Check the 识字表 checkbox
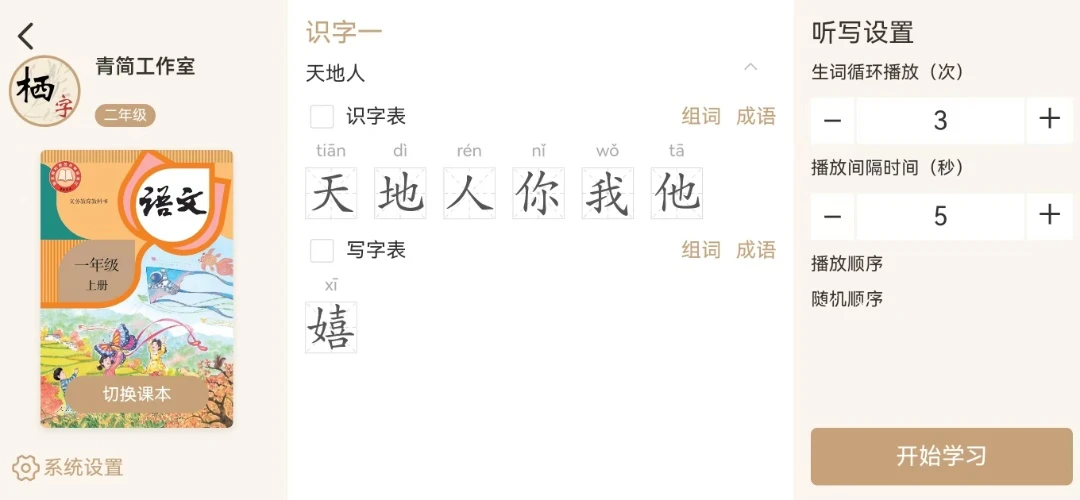This screenshot has width=1080, height=500. coord(322,117)
